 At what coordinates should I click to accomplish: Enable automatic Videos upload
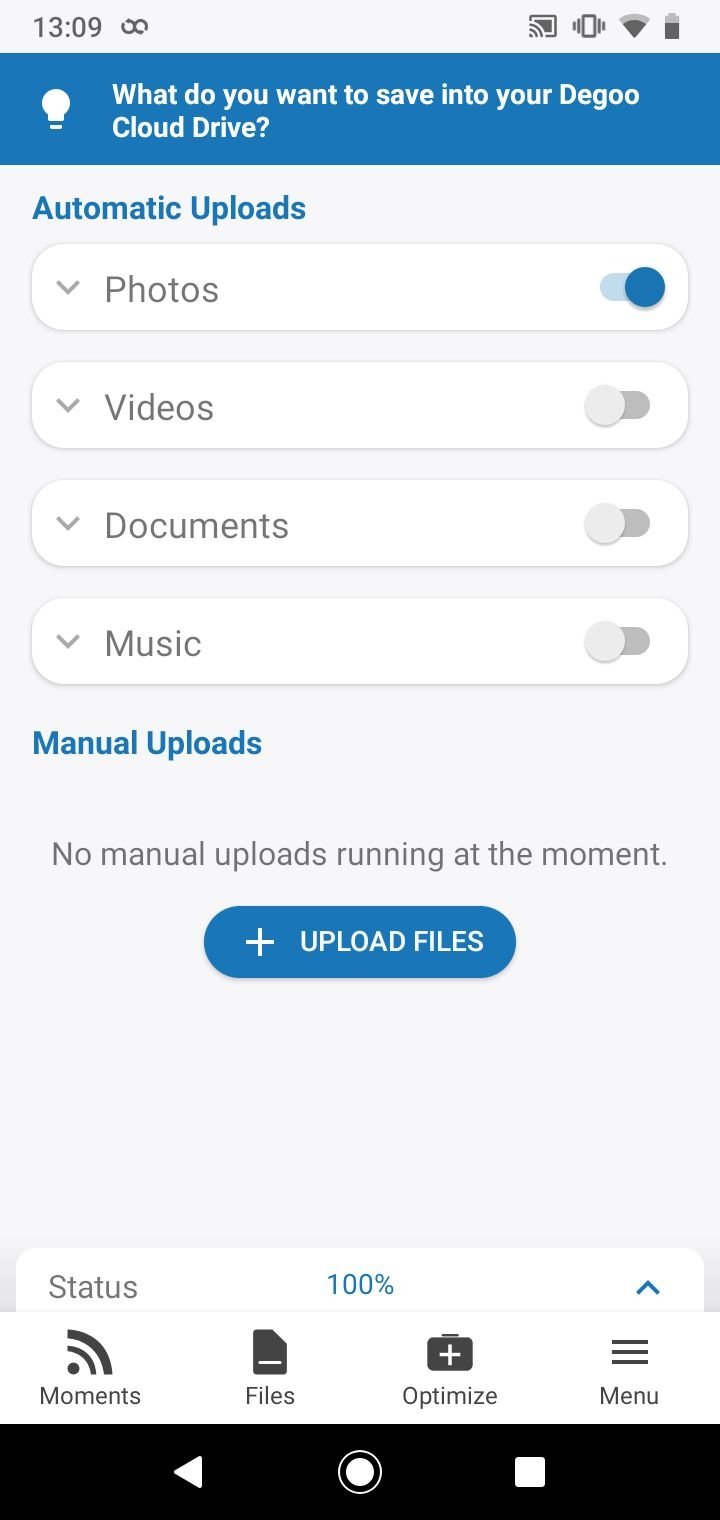tap(618, 406)
